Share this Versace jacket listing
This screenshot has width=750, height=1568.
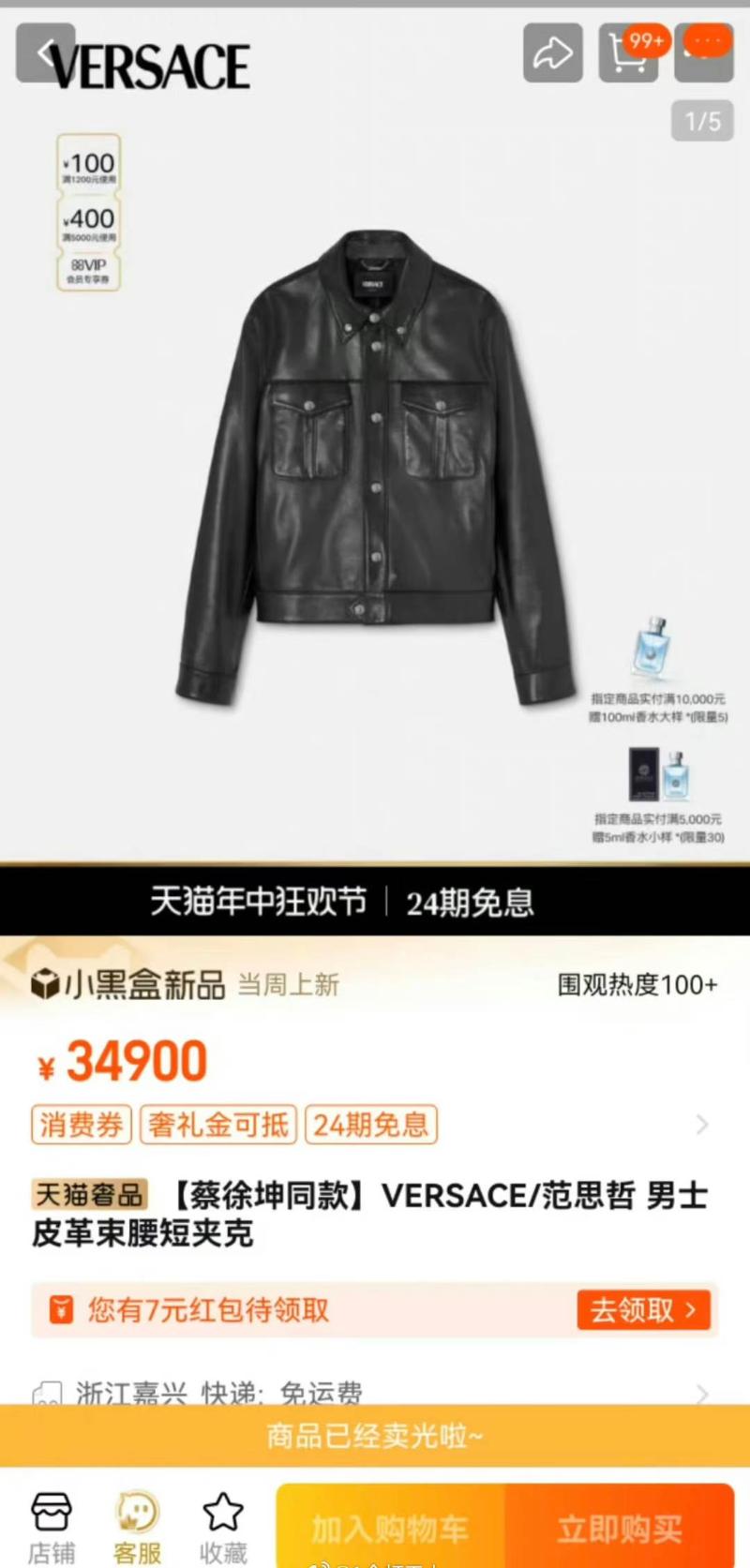click(553, 52)
